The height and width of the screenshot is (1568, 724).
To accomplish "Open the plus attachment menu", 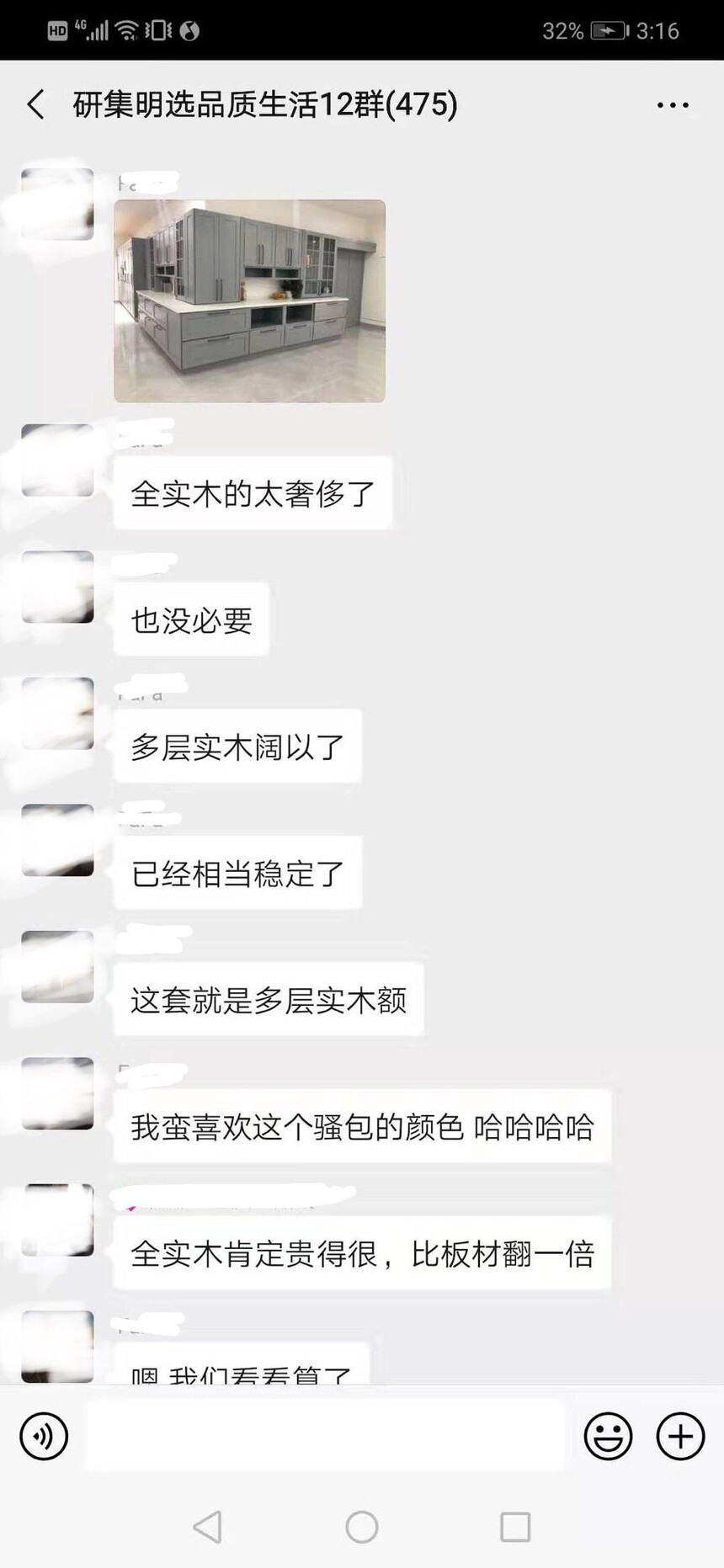I will point(680,1437).
